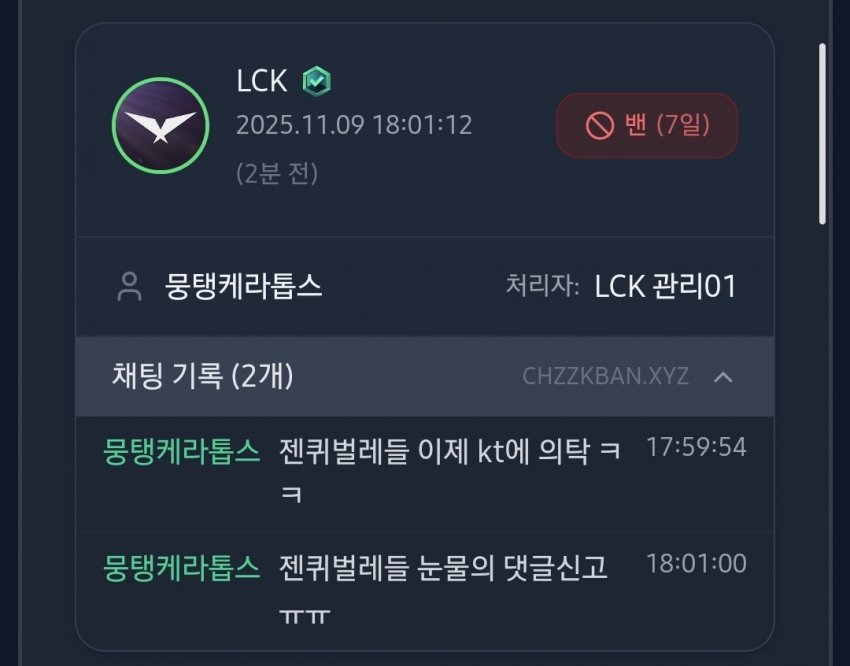The image size is (850, 666).
Task: Open the LCK channel avatar
Action: (160, 126)
